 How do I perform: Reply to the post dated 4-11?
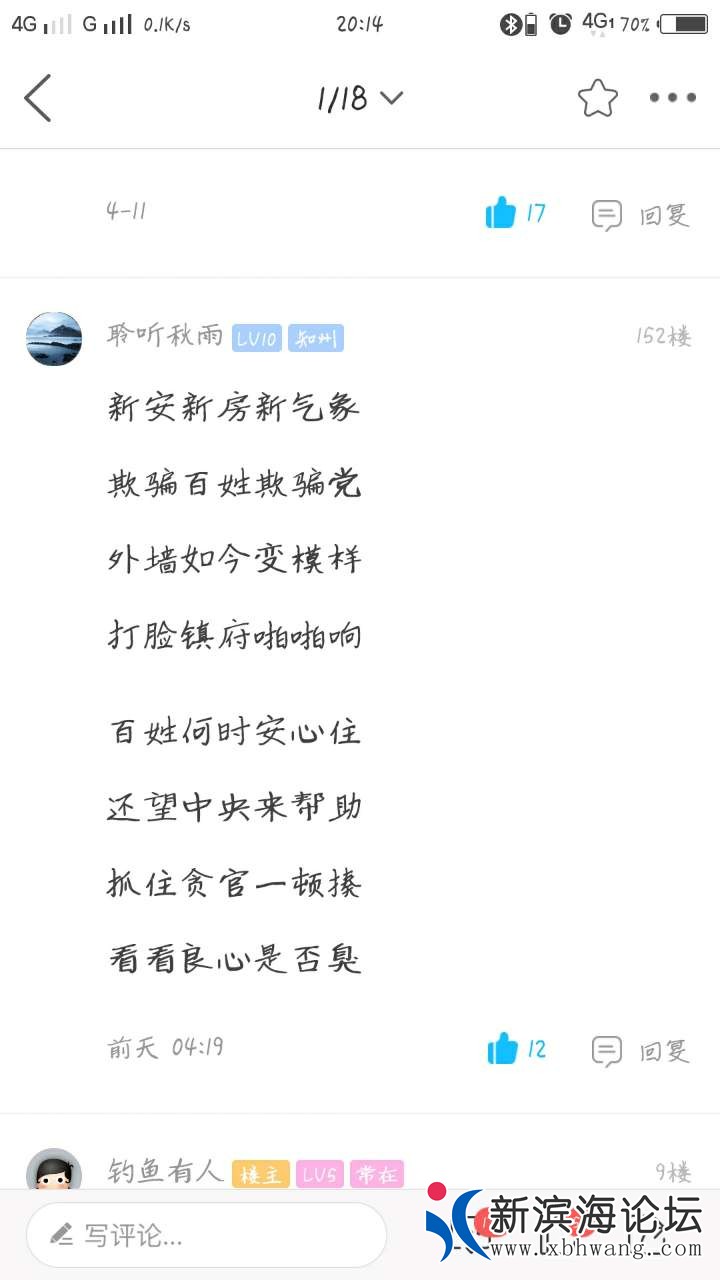coord(641,215)
